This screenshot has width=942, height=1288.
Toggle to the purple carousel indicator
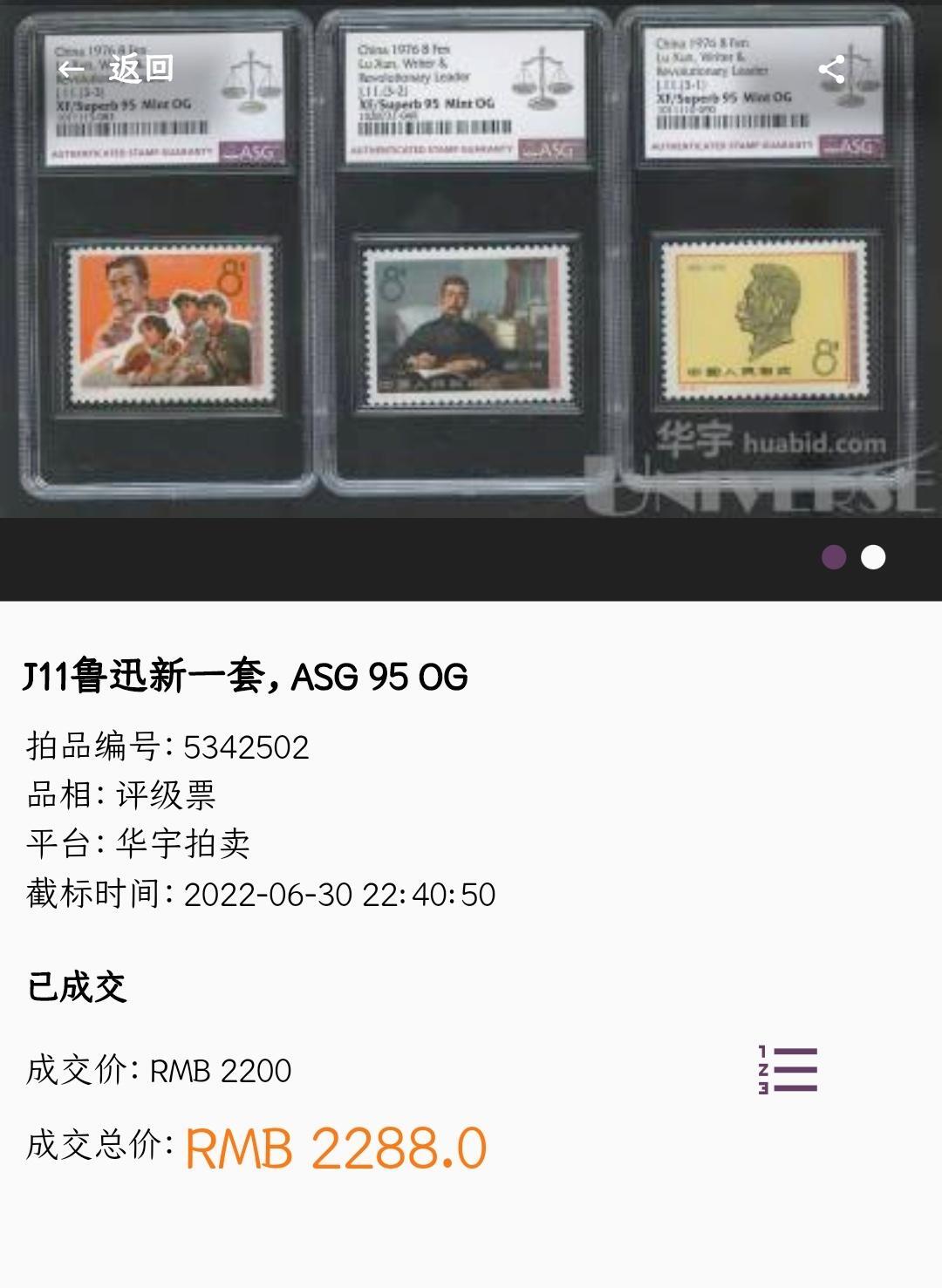tap(835, 555)
